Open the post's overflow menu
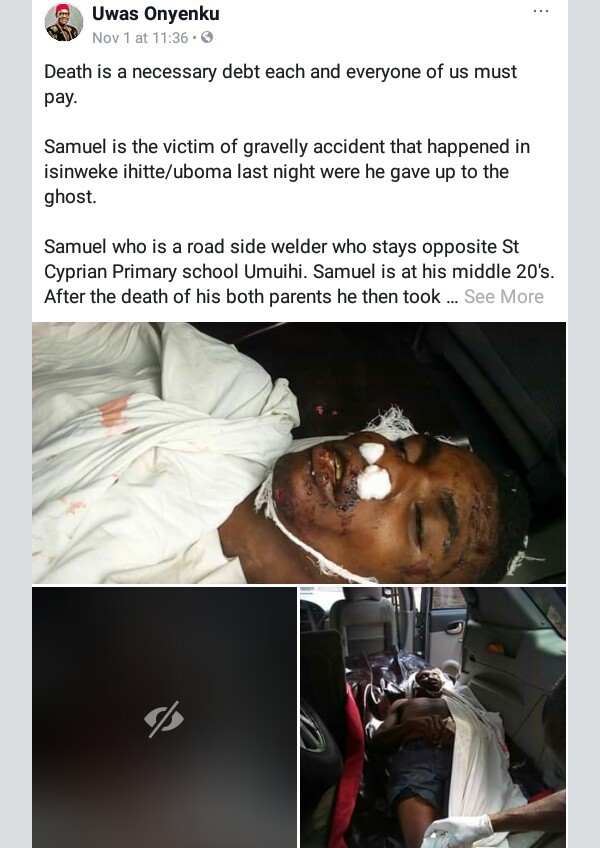This screenshot has height=848, width=600. (x=541, y=12)
